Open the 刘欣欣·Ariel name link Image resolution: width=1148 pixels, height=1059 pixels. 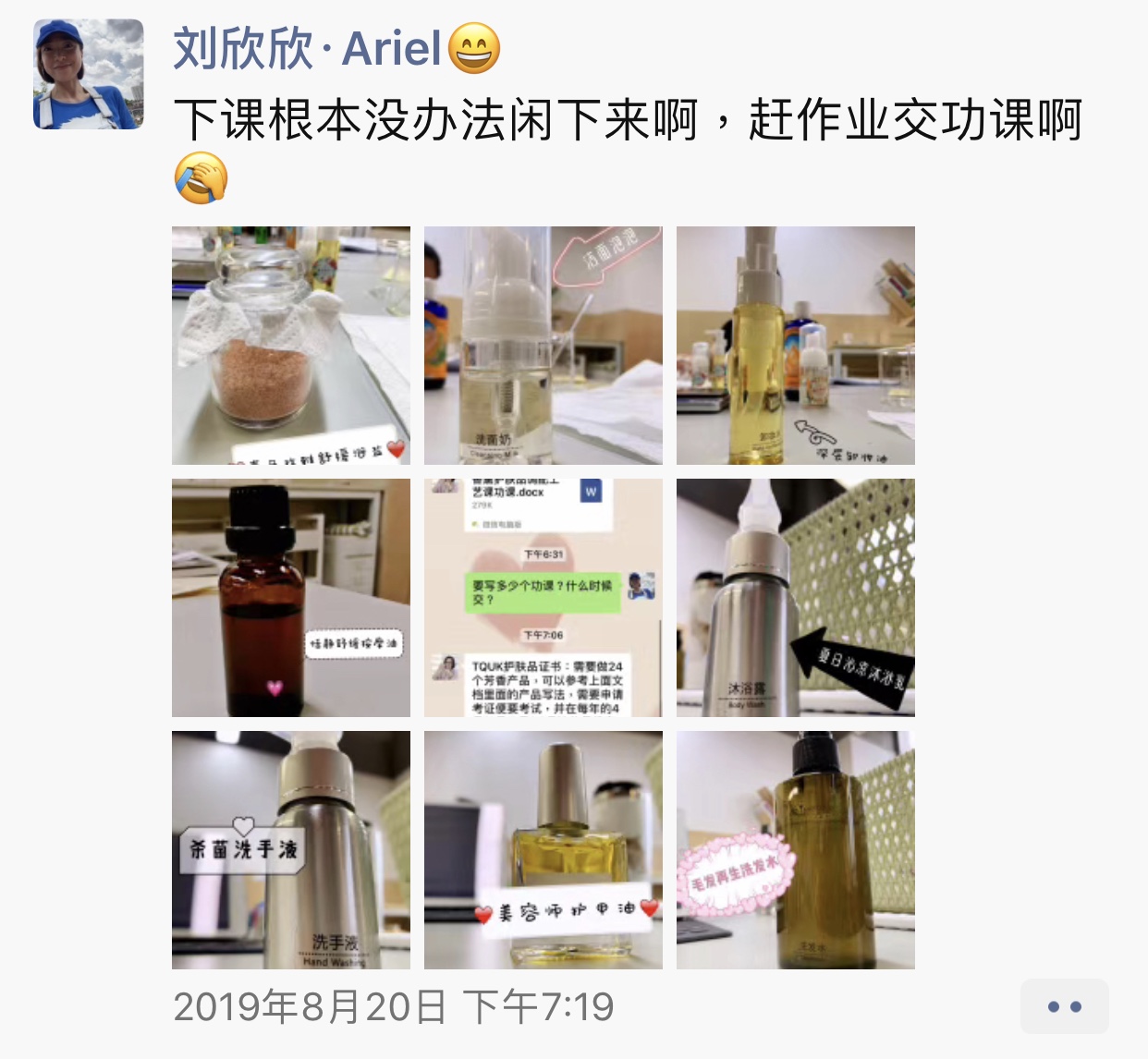(x=308, y=48)
